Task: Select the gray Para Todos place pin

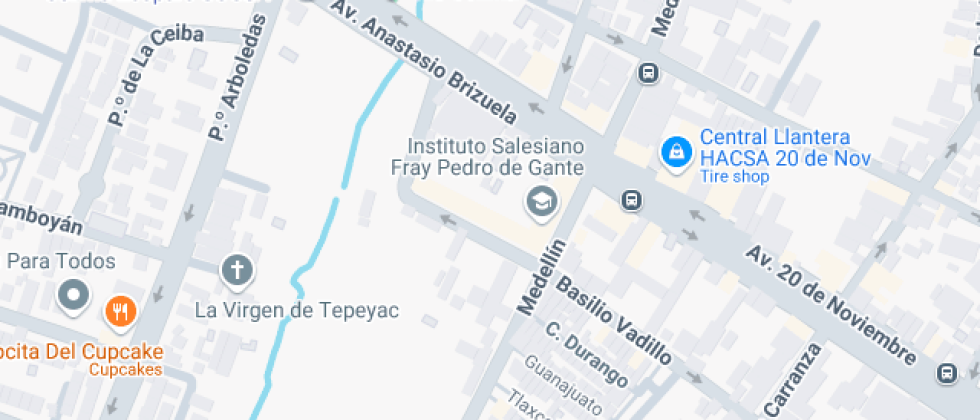Action: (74, 296)
